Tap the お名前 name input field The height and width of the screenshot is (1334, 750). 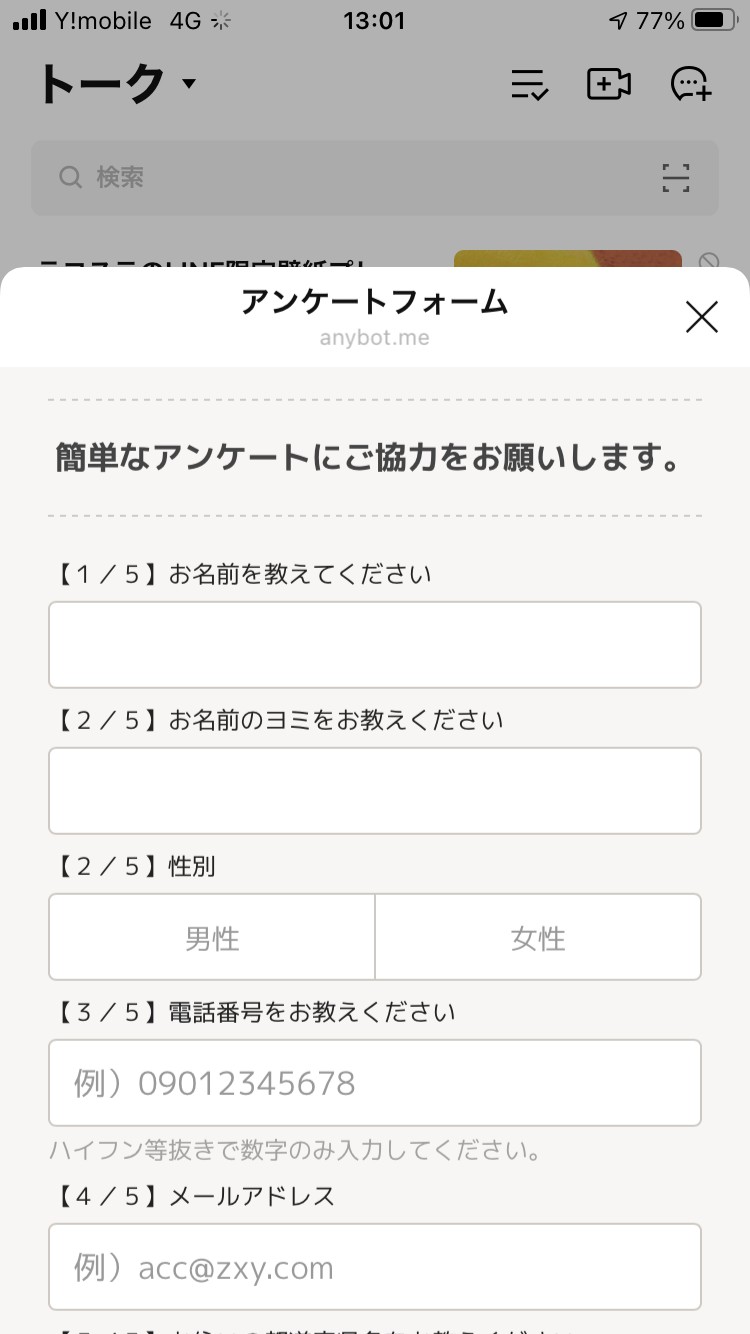click(375, 645)
